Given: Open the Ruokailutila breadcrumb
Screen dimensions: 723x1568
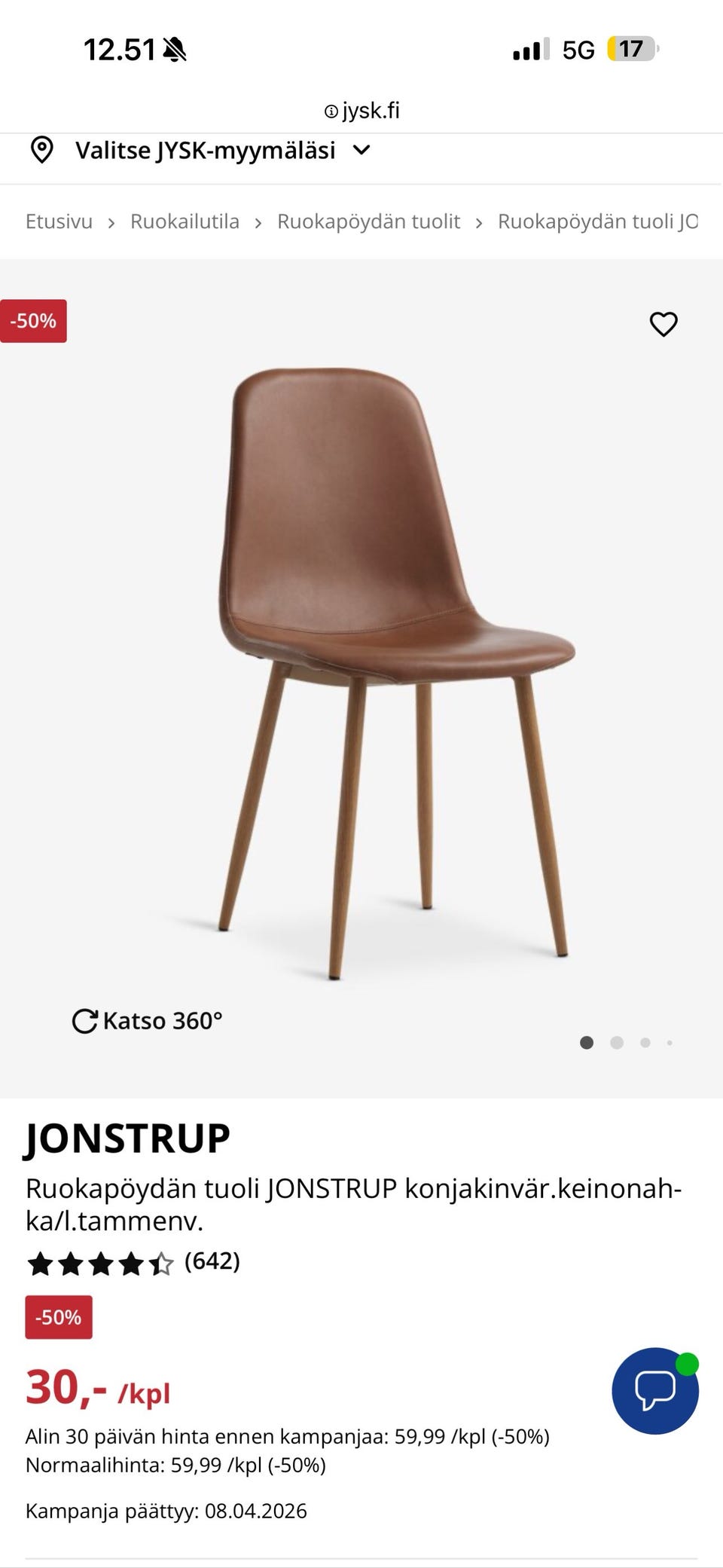Looking at the screenshot, I should click(185, 222).
